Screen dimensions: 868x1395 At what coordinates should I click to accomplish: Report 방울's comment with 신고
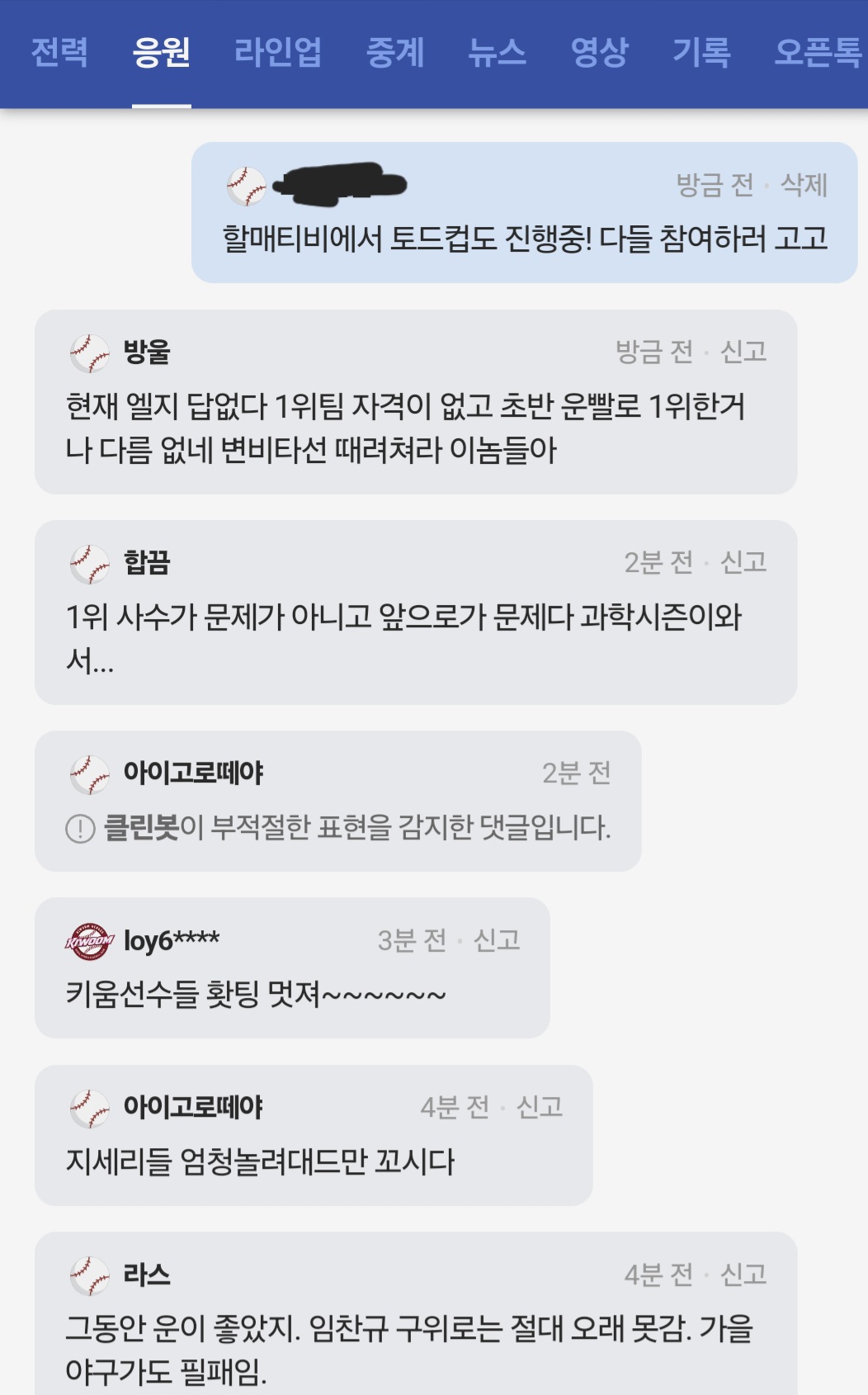(x=743, y=352)
